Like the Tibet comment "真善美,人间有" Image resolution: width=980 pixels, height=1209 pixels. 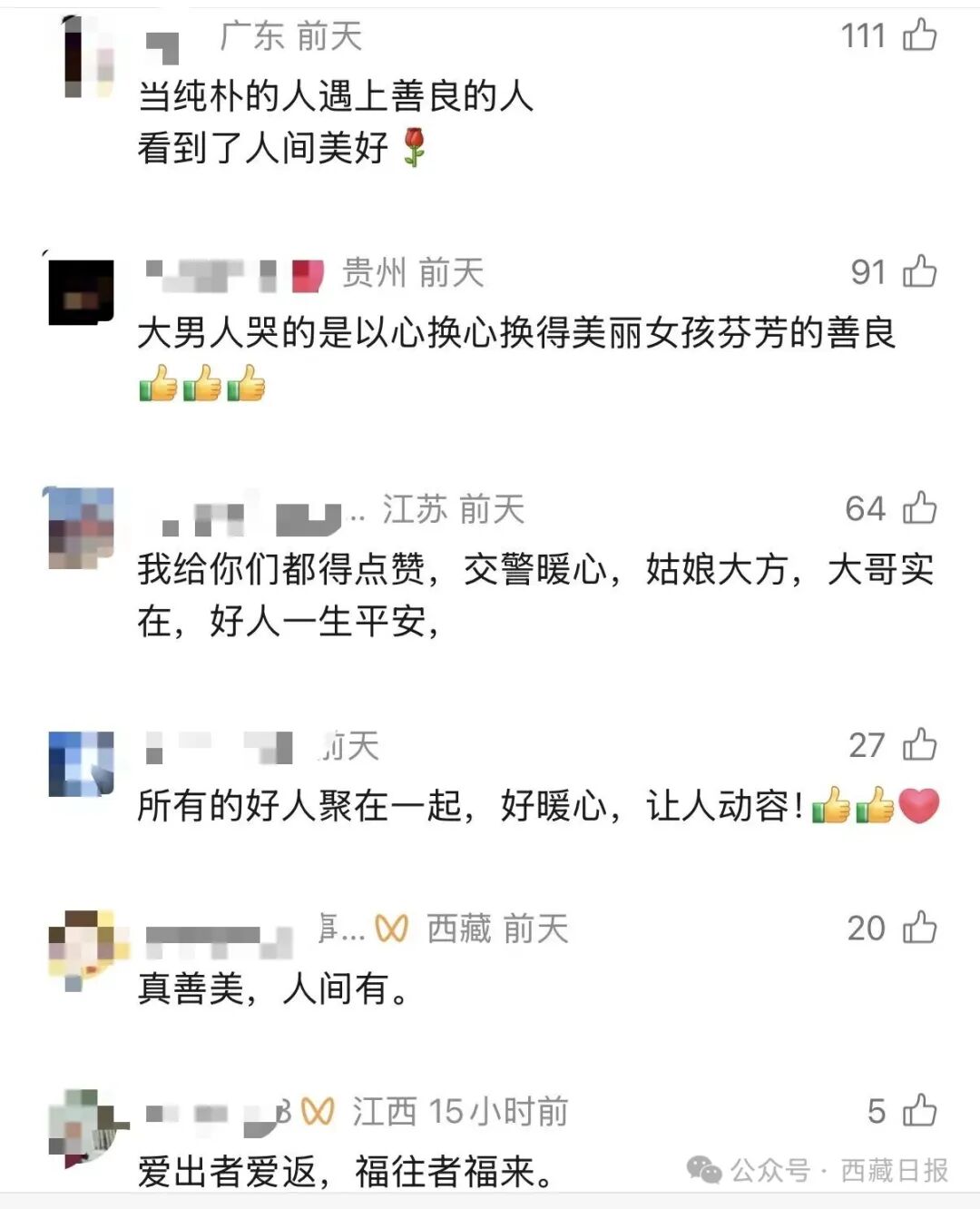point(919,928)
